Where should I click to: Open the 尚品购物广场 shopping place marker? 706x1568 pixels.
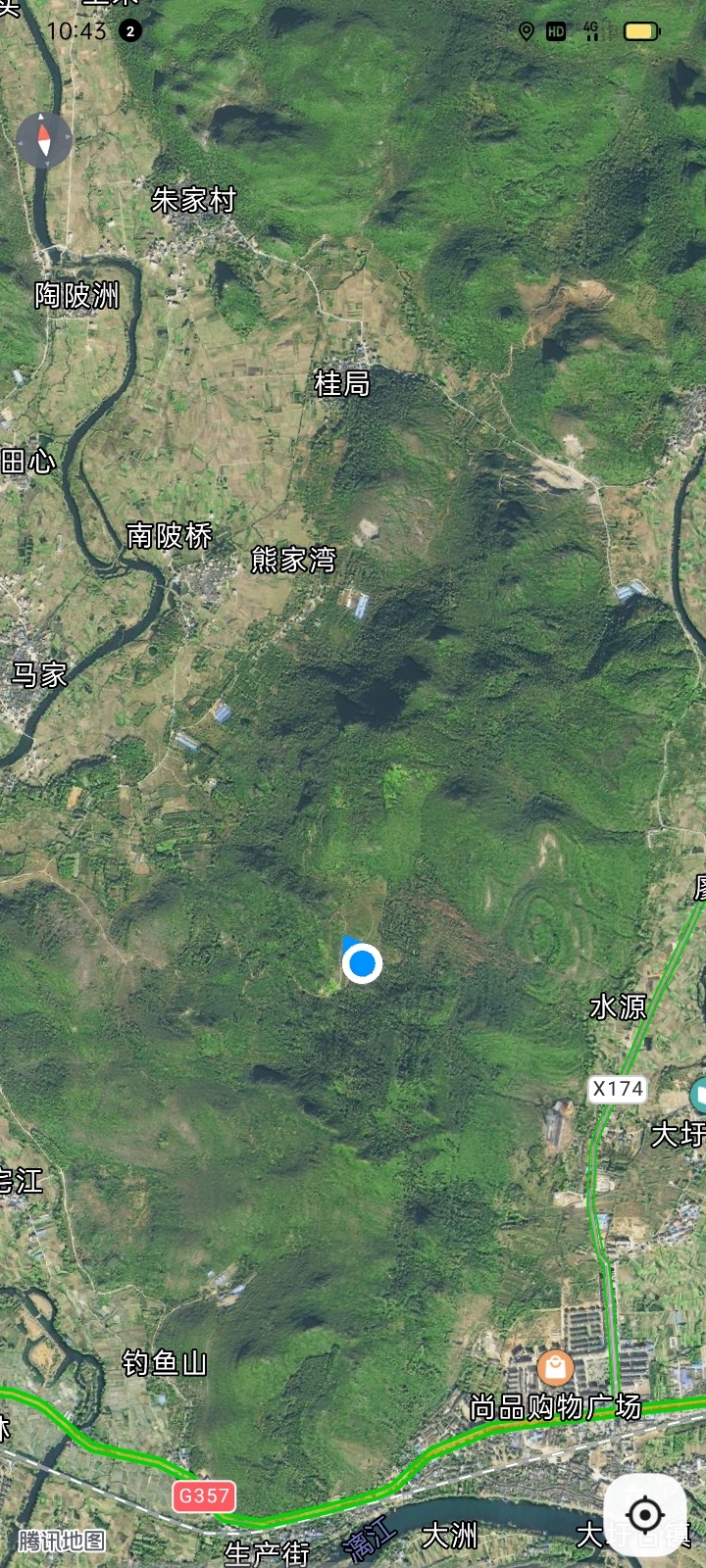(x=555, y=1368)
